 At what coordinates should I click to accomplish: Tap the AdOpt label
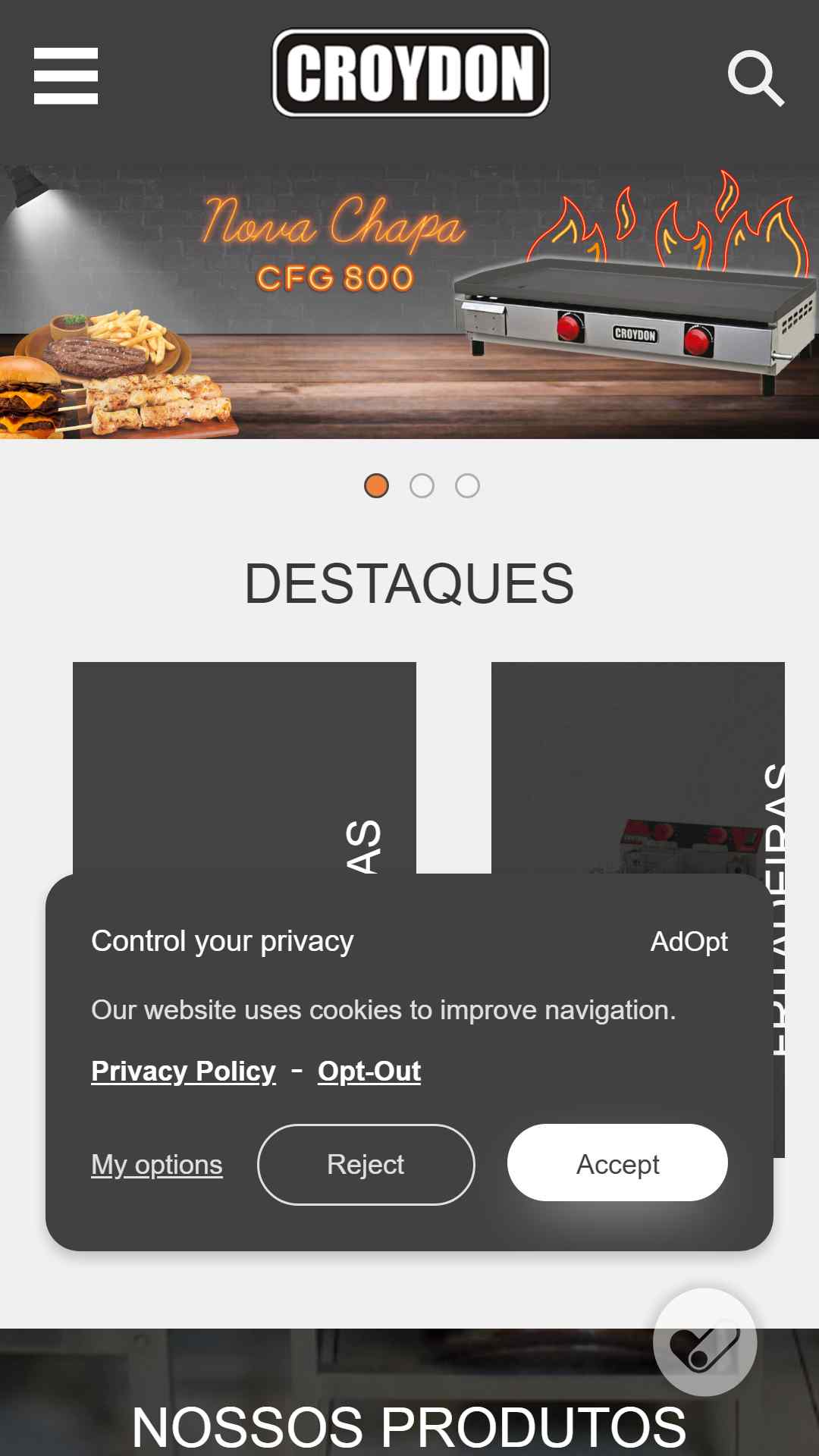(689, 941)
